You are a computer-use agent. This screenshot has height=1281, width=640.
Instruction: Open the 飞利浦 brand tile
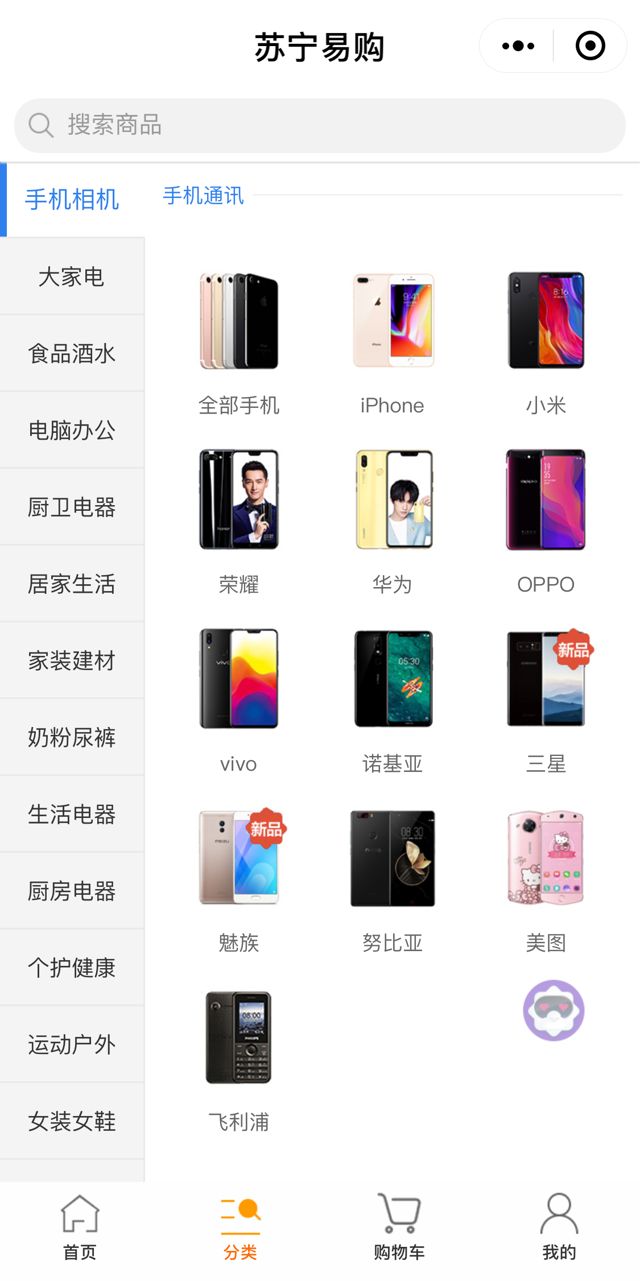(x=239, y=1055)
